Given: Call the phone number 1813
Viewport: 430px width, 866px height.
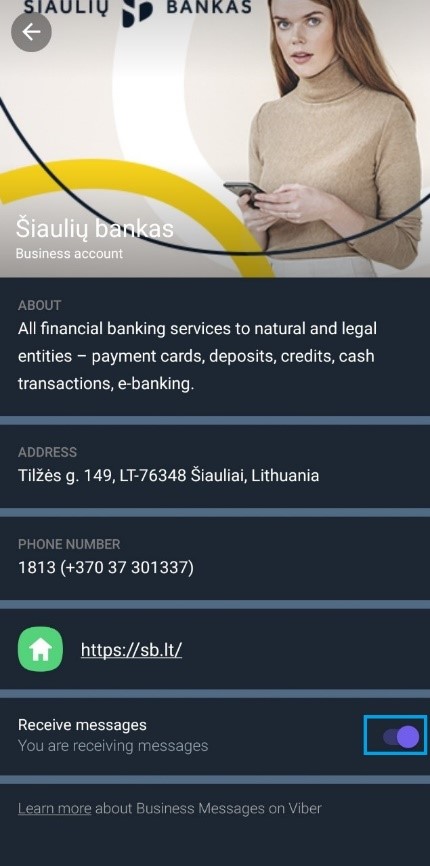Looking at the screenshot, I should click(x=106, y=568).
